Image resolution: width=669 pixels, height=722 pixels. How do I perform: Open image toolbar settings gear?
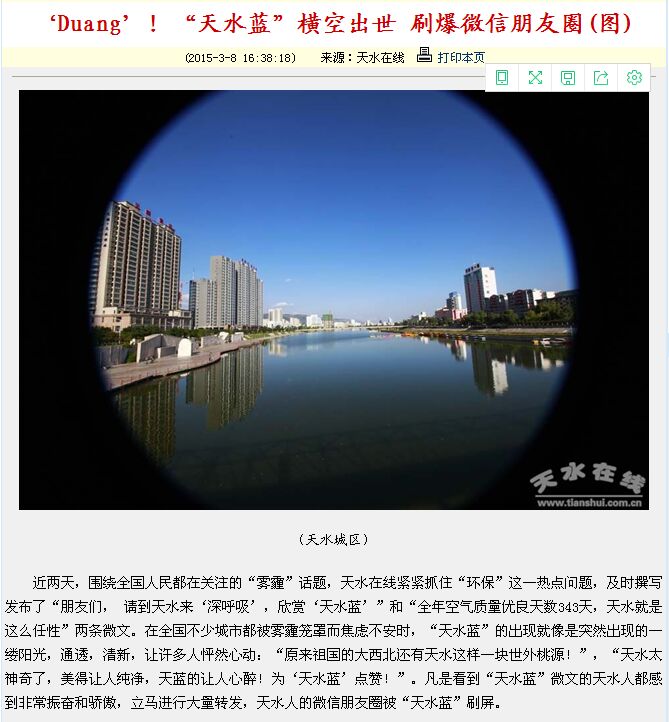coord(634,77)
